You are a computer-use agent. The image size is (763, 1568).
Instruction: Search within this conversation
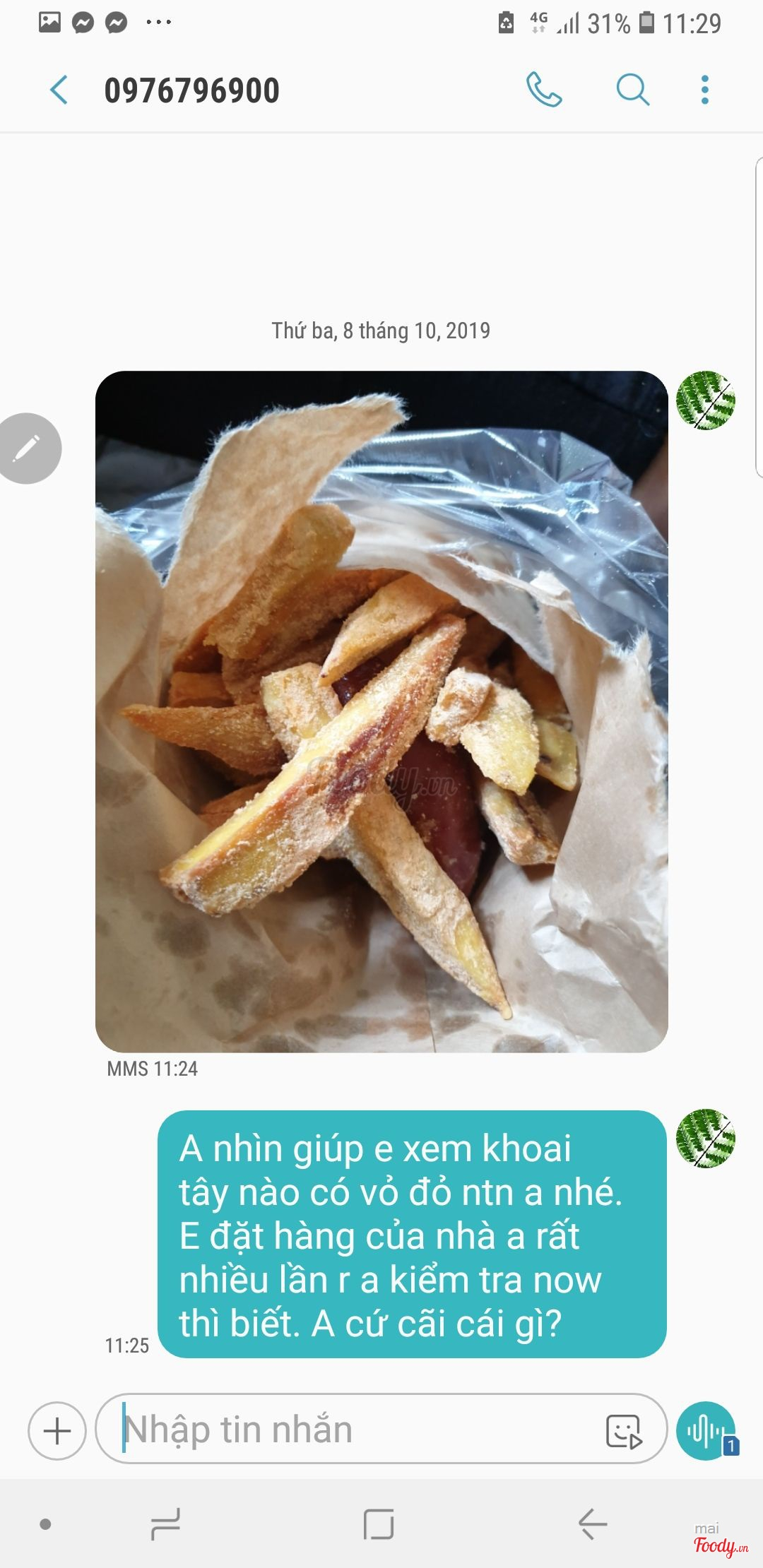(x=632, y=90)
